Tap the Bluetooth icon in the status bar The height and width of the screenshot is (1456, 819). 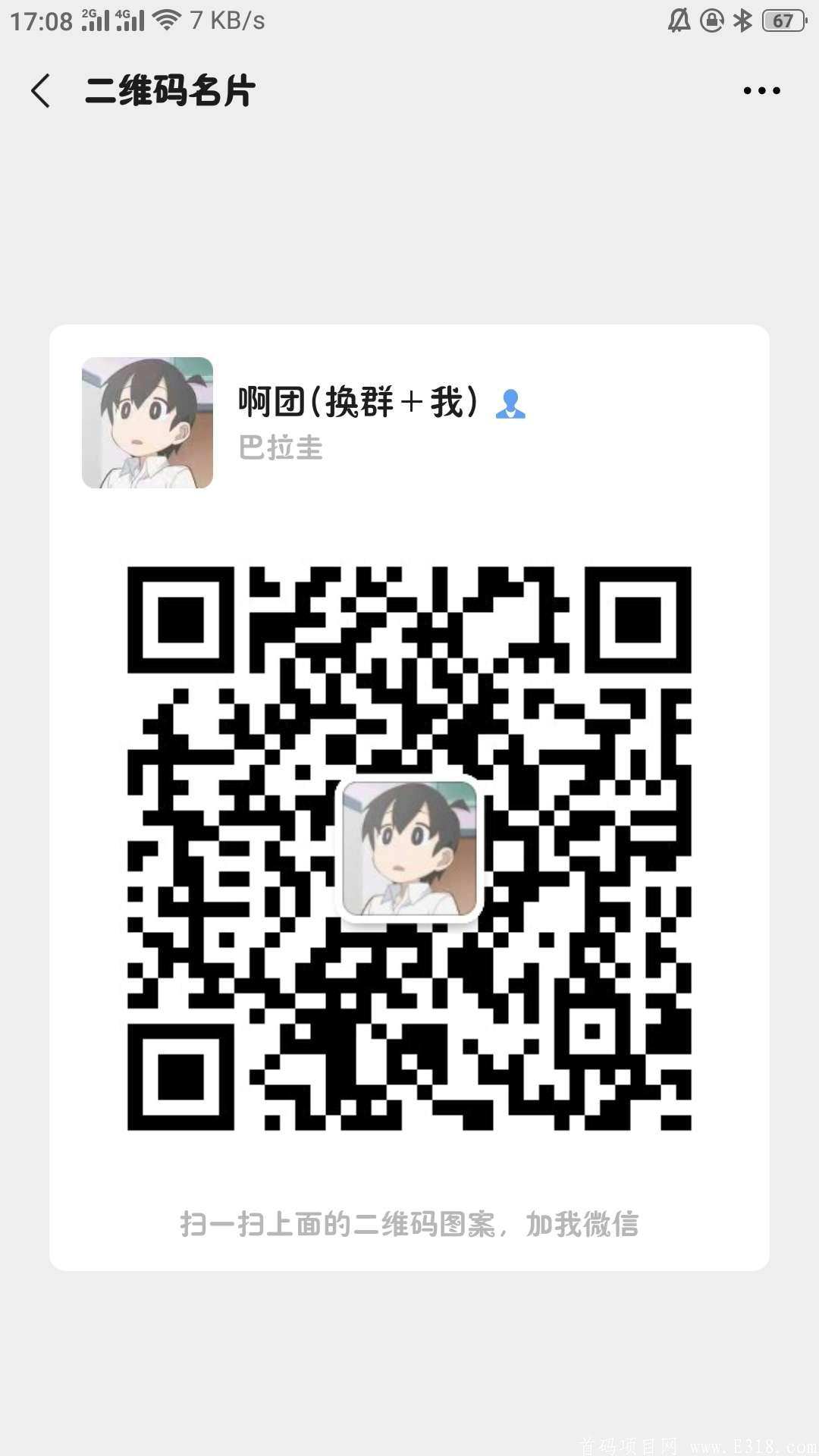743,19
